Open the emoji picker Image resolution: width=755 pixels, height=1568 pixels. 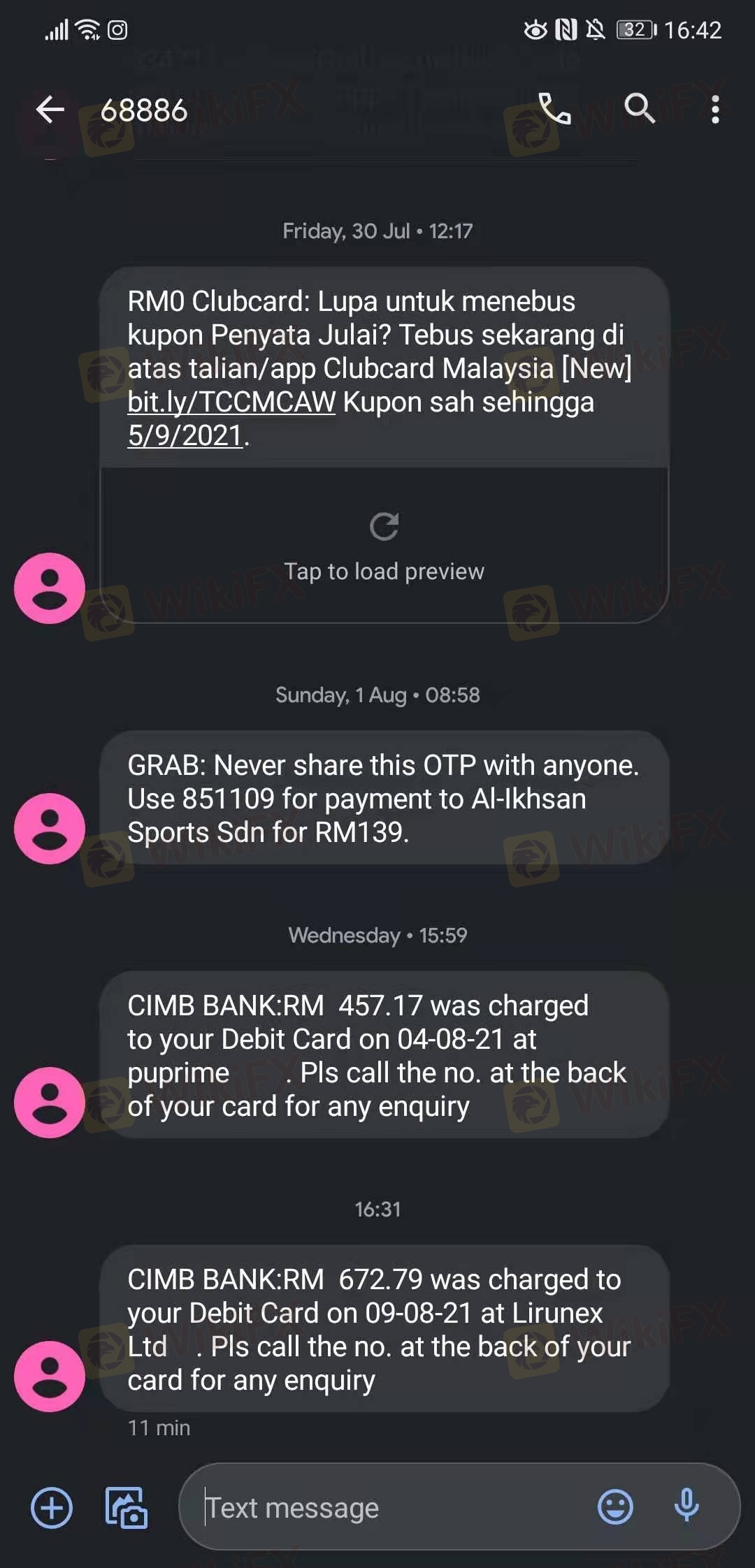pos(615,1507)
